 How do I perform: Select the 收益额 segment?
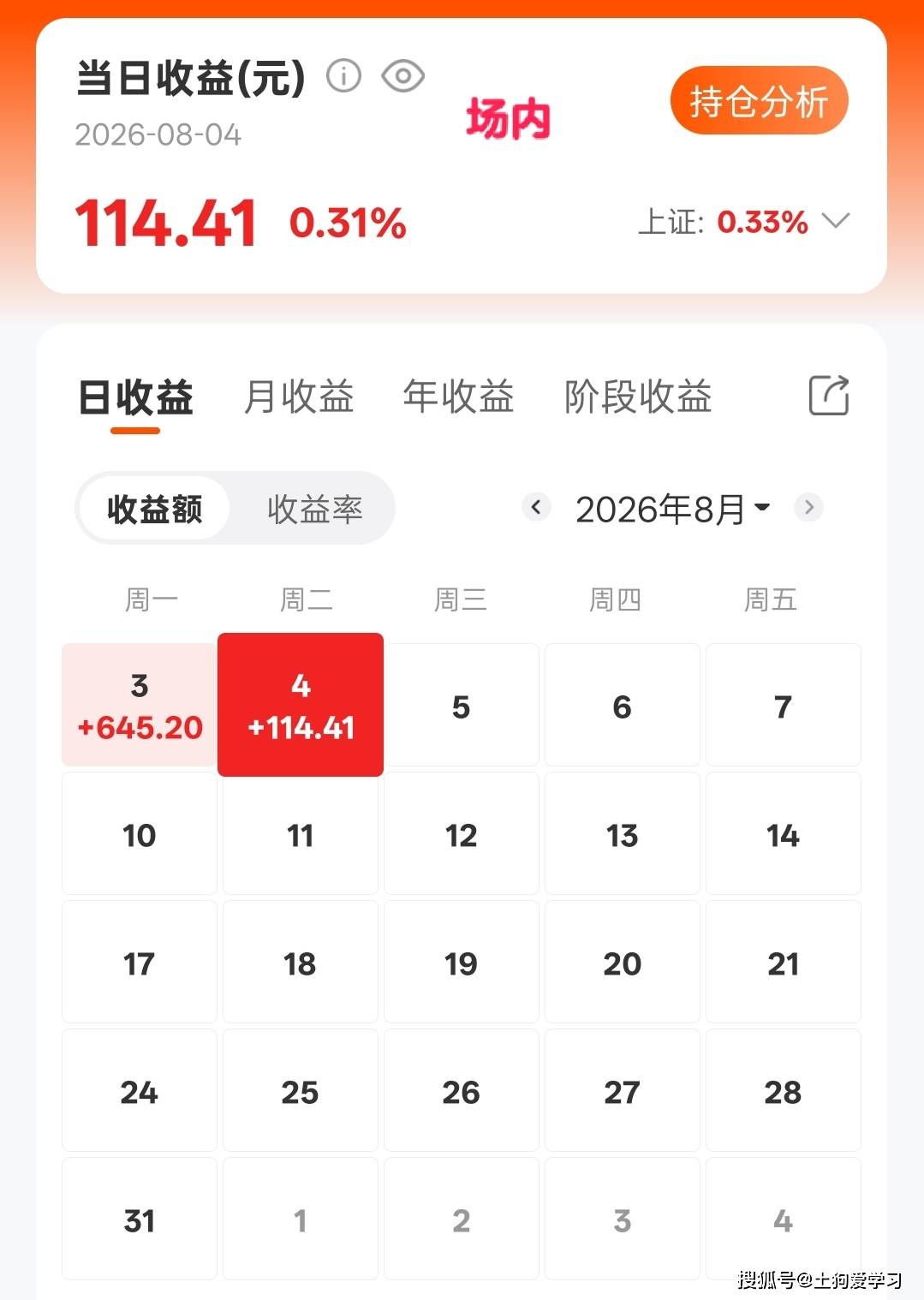click(155, 509)
